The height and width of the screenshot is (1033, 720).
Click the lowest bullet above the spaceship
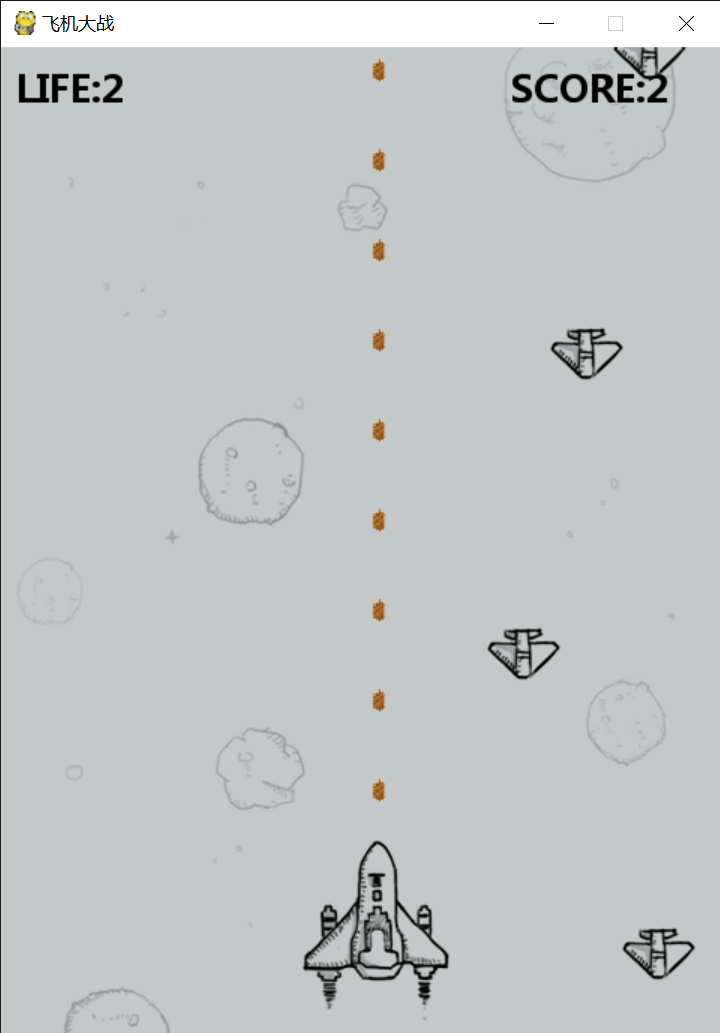[378, 790]
